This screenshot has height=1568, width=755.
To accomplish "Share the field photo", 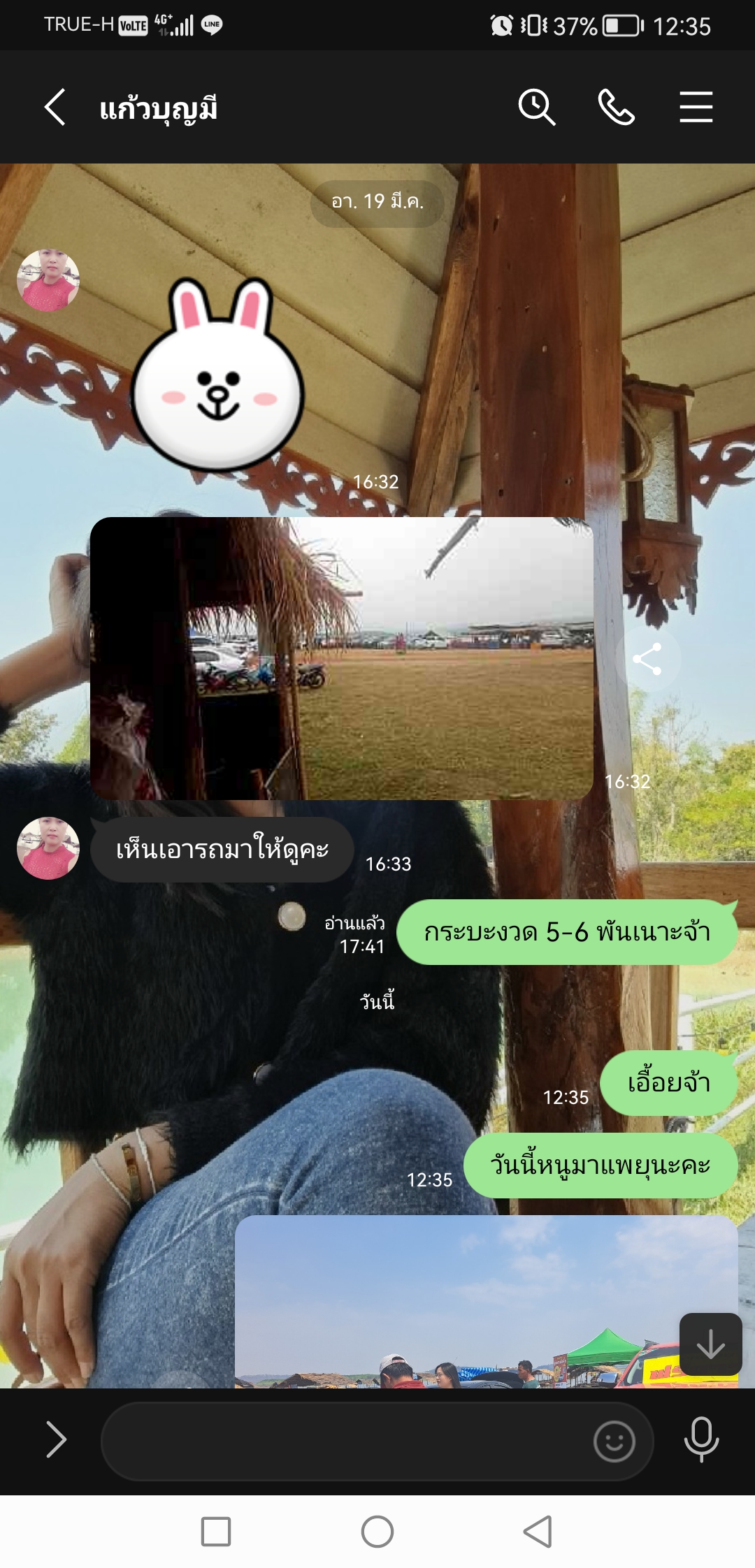I will 647,659.
